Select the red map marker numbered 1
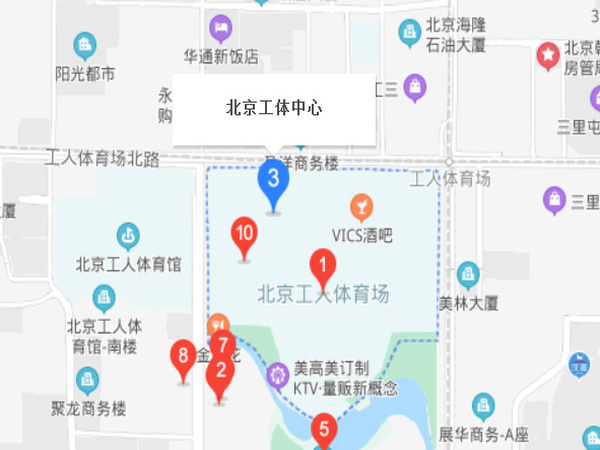Screen dimensions: 600x450 pyautogui.click(x=322, y=267)
